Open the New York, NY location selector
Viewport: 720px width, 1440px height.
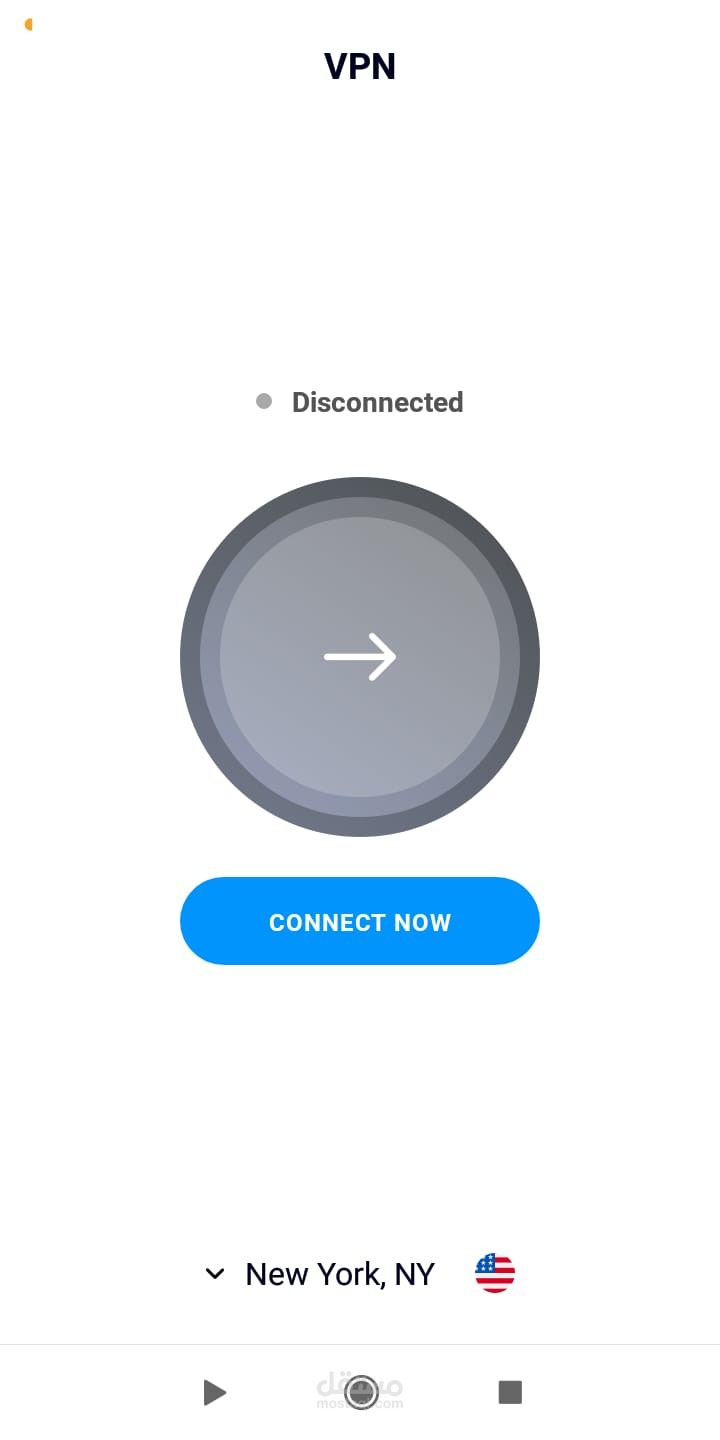(360, 1273)
